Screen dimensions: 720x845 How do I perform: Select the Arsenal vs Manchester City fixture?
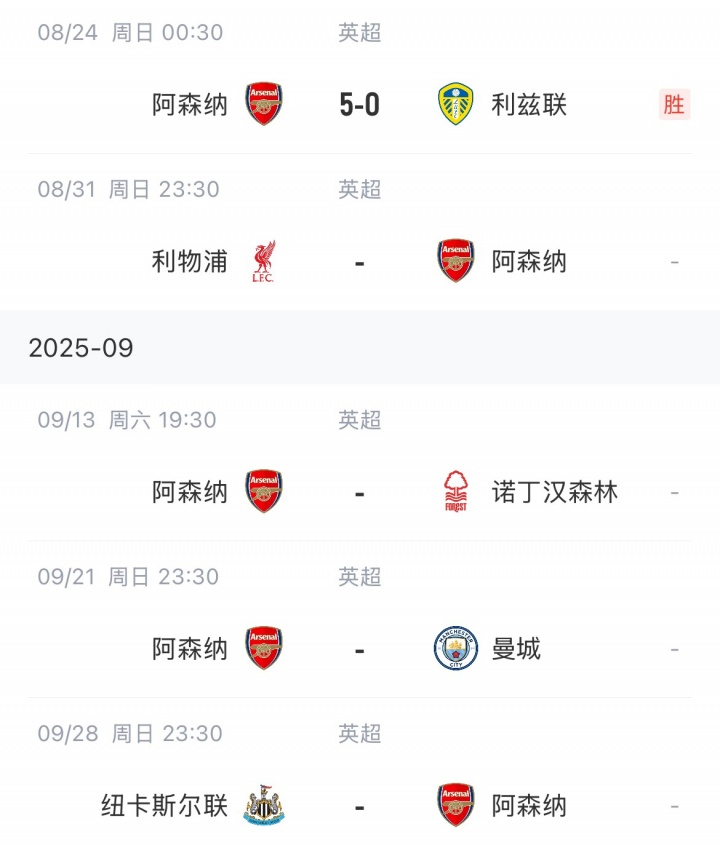[359, 649]
